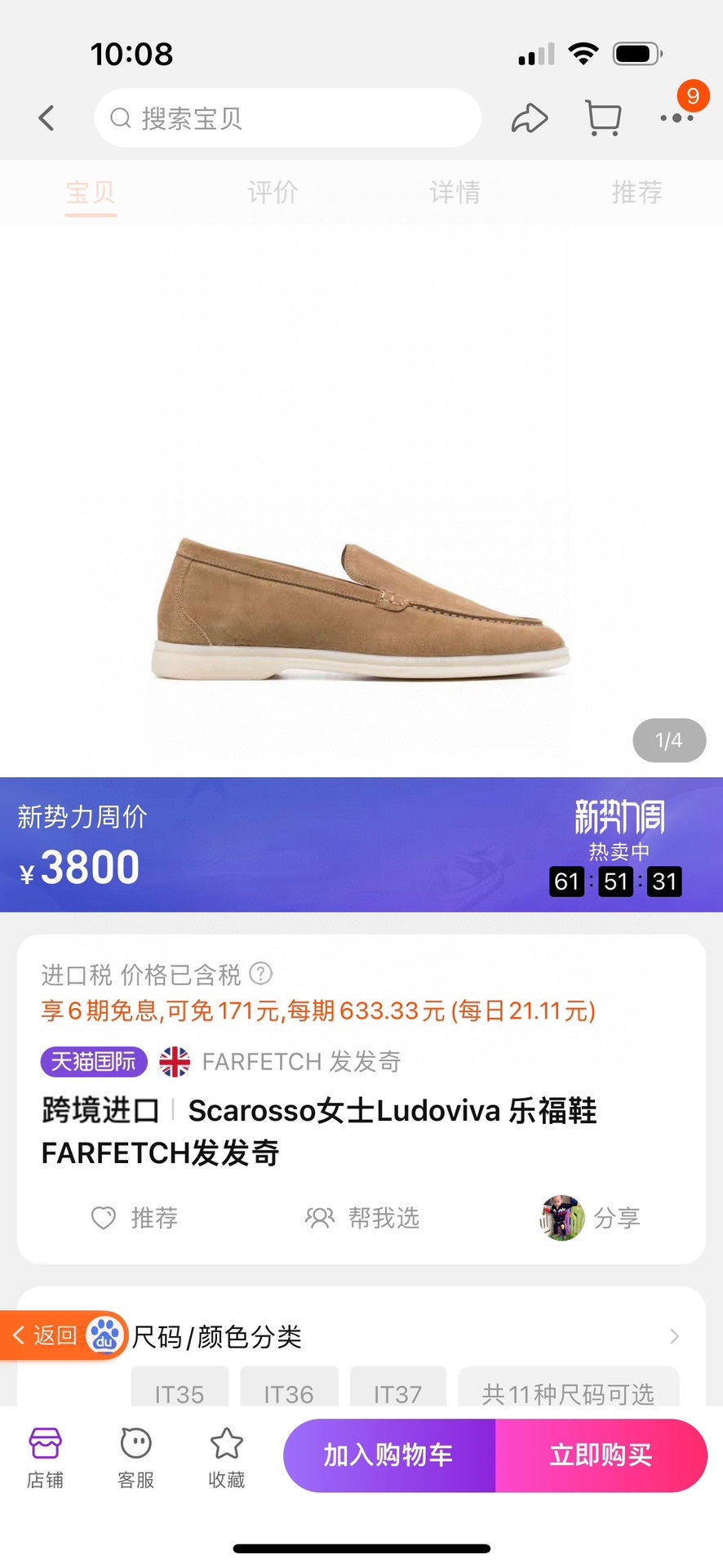Go back using the top-left arrow
The width and height of the screenshot is (723, 1568).
(47, 118)
